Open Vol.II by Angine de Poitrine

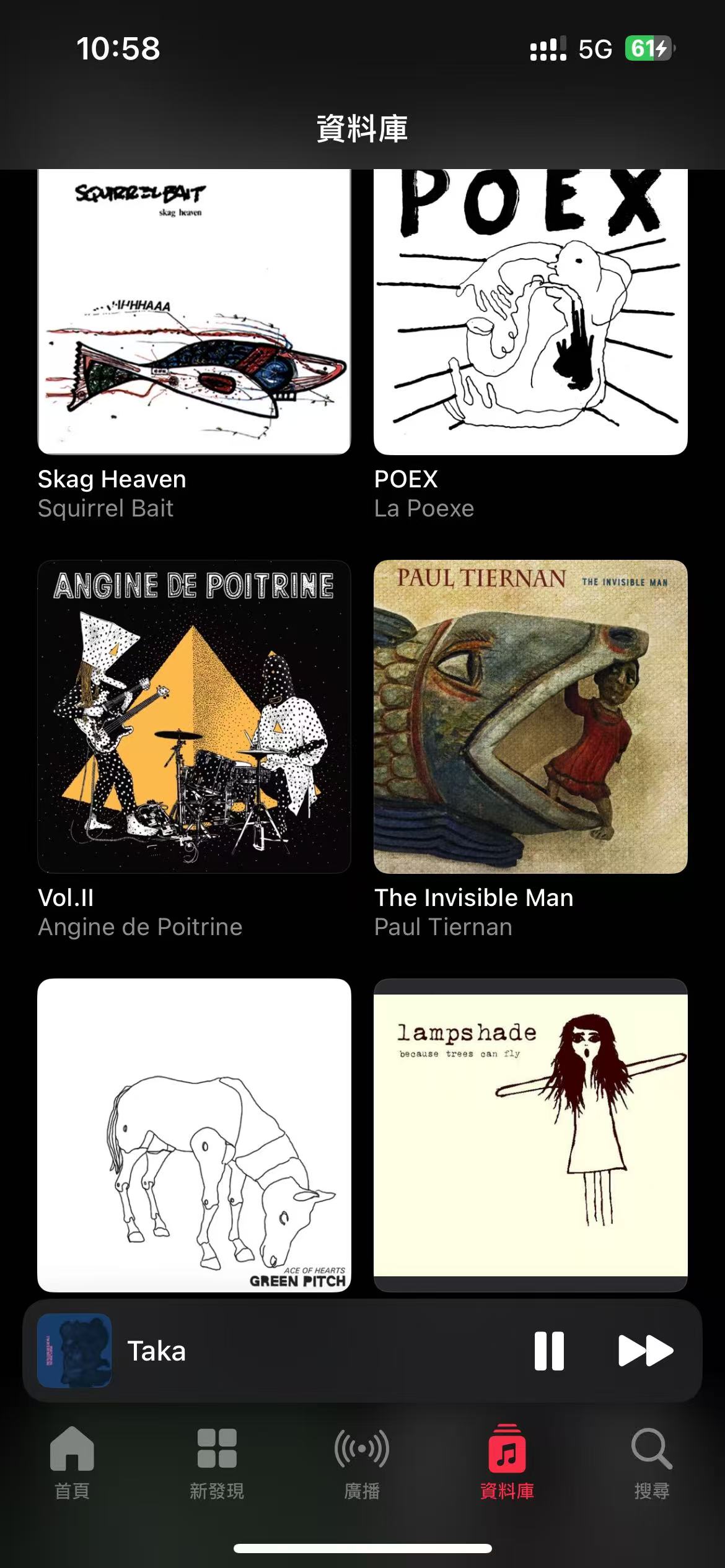pyautogui.click(x=194, y=716)
